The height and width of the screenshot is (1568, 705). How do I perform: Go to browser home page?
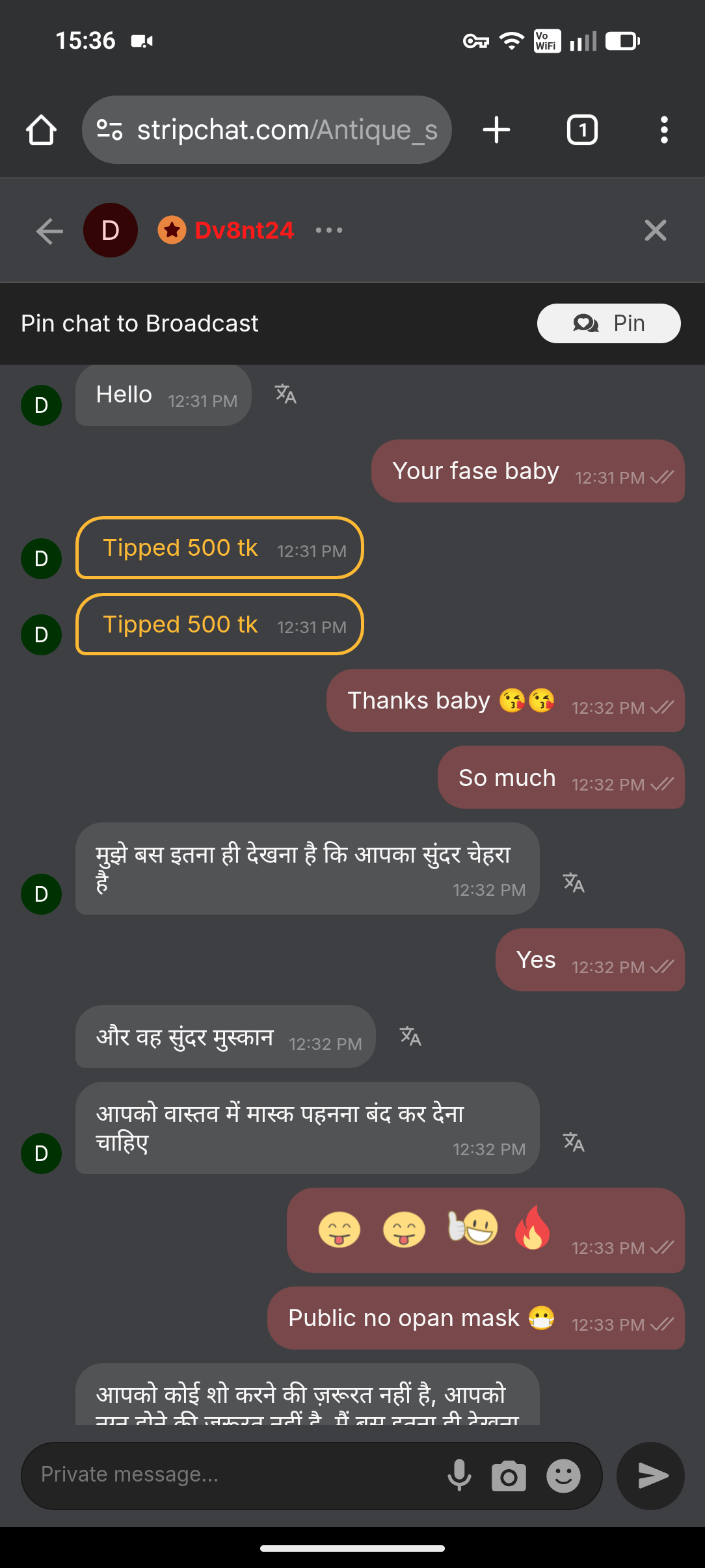coord(41,130)
